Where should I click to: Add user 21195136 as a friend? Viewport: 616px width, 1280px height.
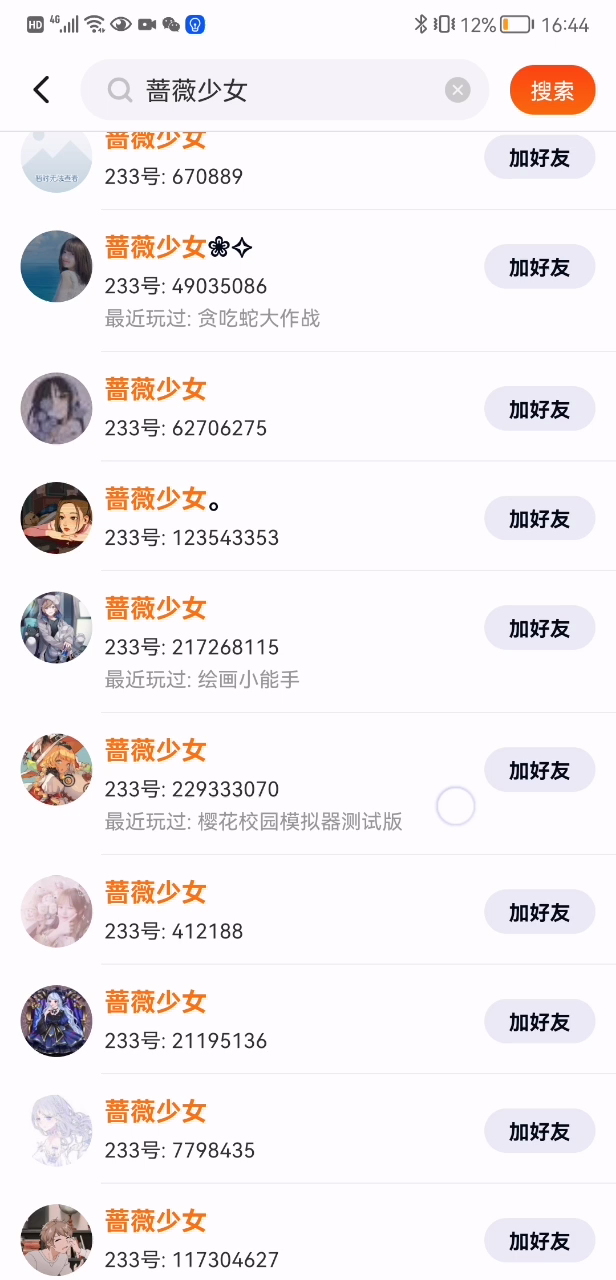539,1021
